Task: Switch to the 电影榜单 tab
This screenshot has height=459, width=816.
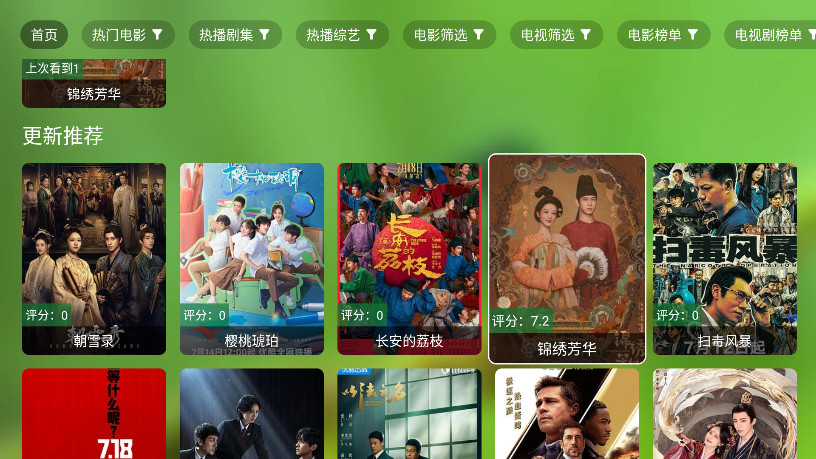Action: point(663,35)
